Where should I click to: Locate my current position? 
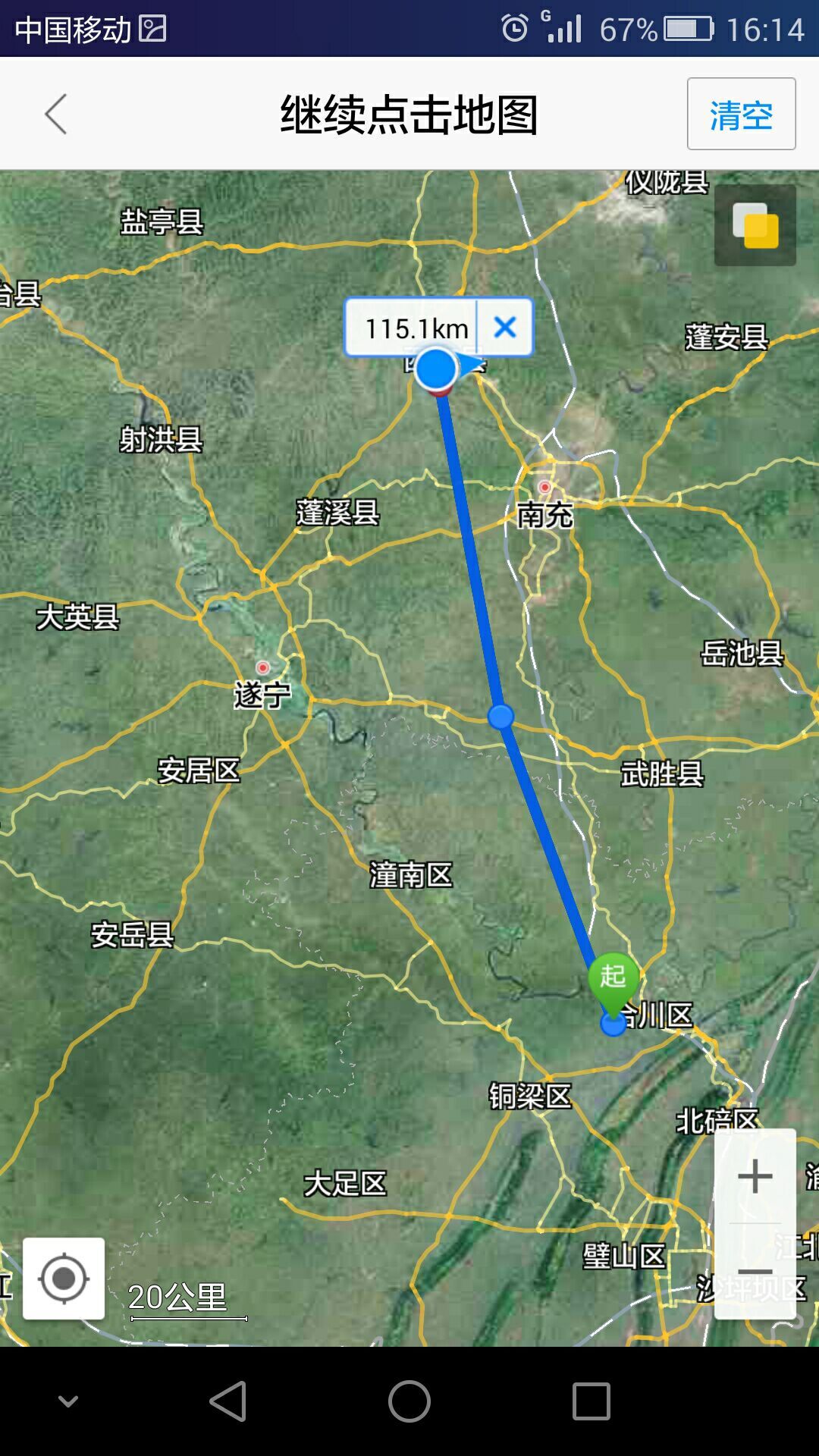[64, 1279]
